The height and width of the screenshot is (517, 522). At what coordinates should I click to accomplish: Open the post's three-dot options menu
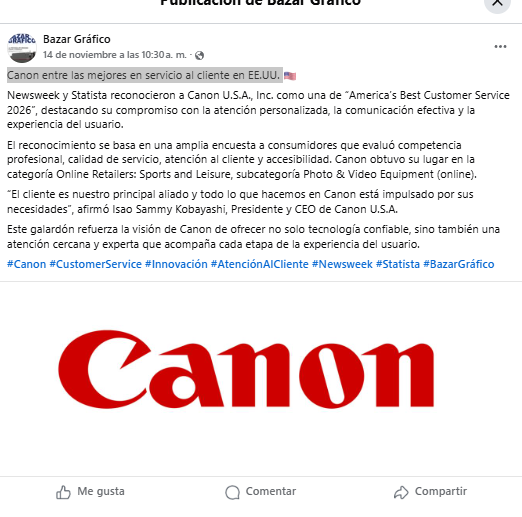[500, 47]
